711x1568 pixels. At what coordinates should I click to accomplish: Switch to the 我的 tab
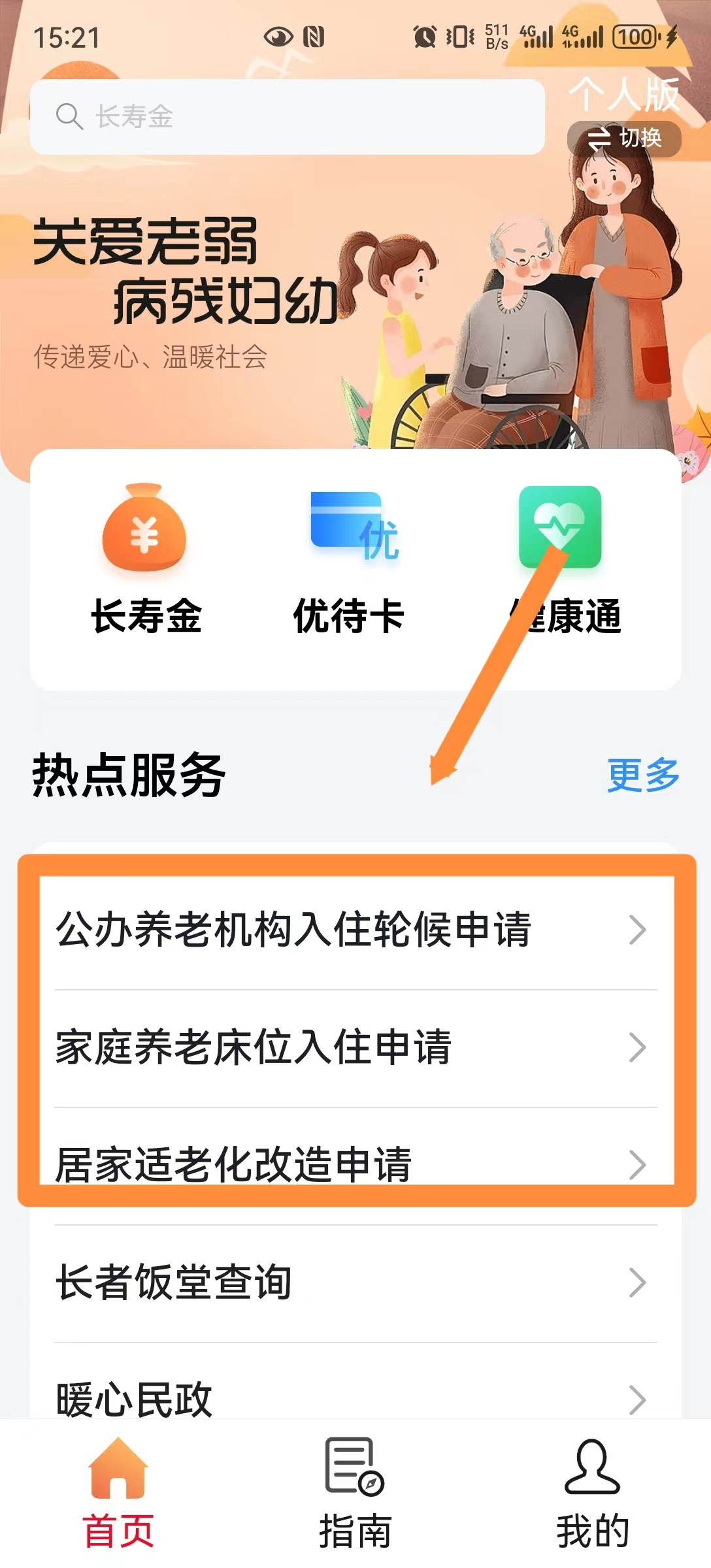592,1495
